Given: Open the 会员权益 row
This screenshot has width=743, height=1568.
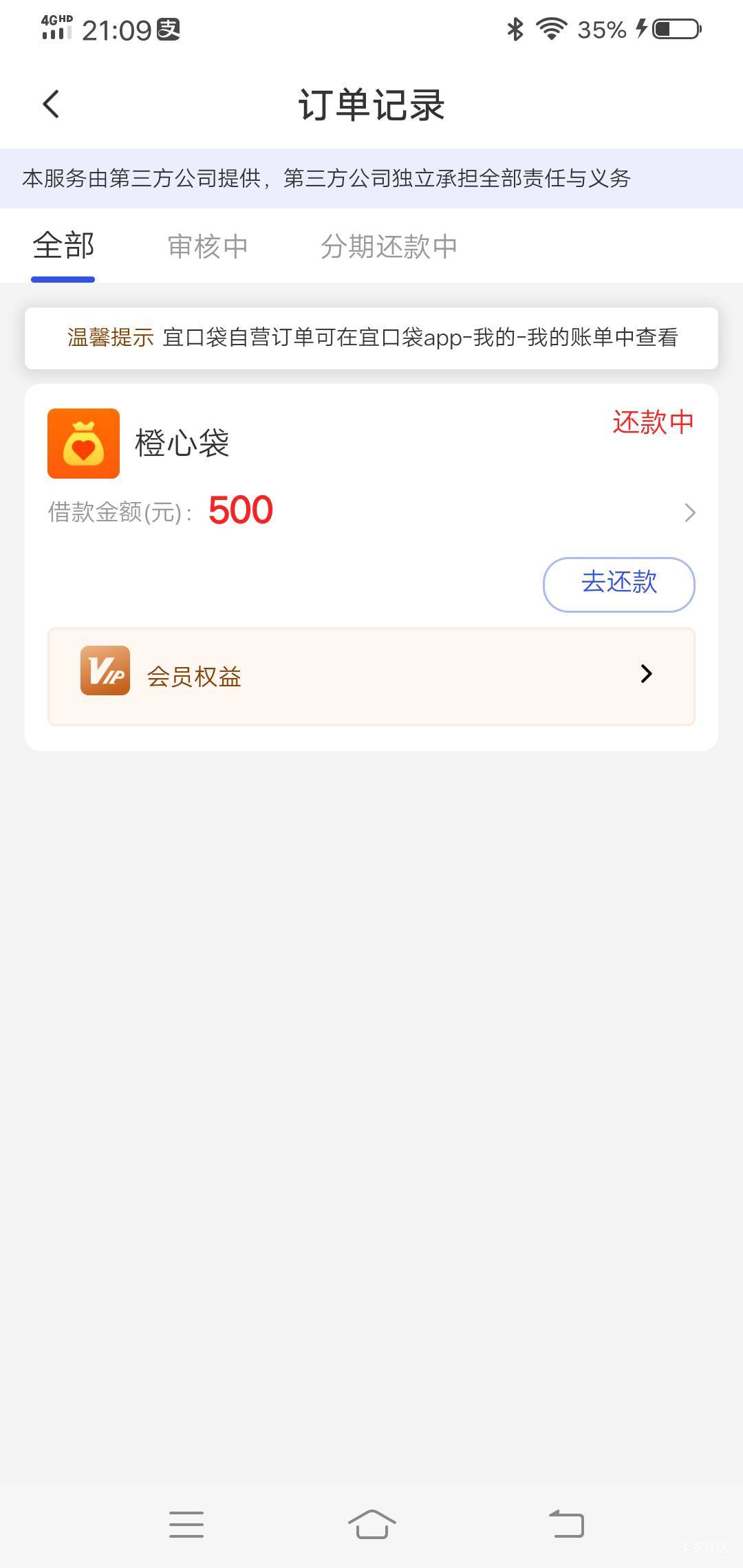Looking at the screenshot, I should pyautogui.click(x=371, y=676).
